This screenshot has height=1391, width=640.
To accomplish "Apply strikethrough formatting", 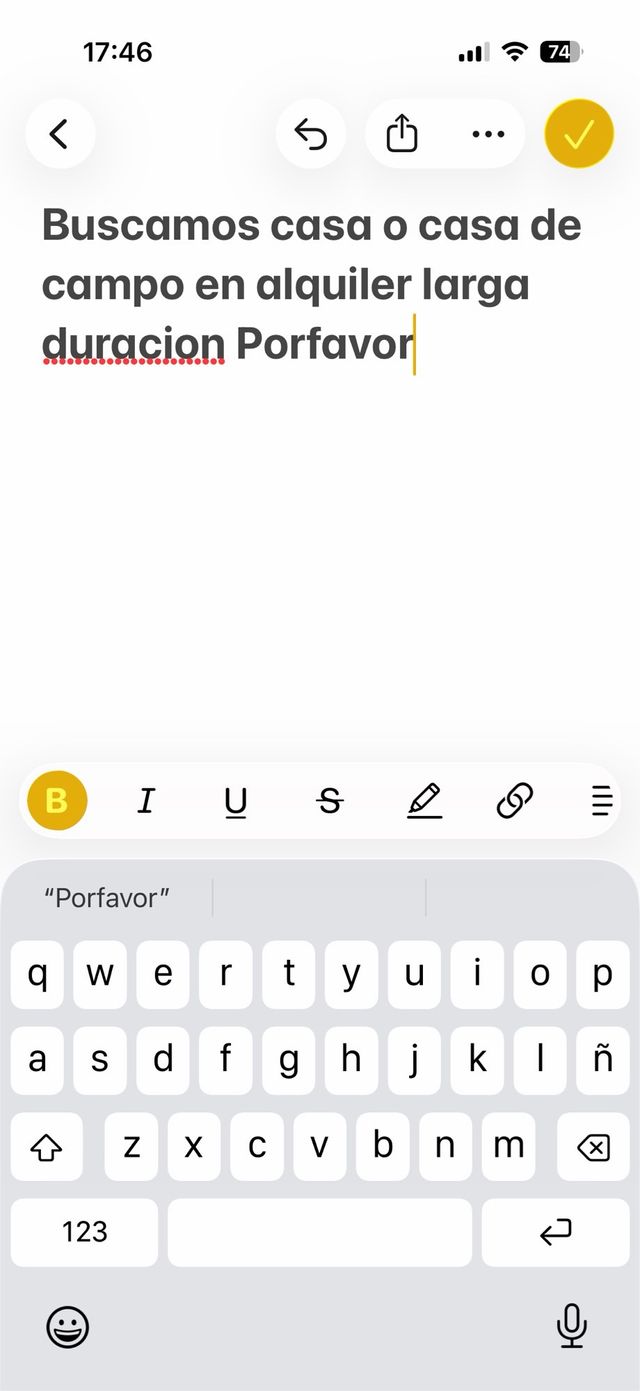I will click(x=330, y=800).
